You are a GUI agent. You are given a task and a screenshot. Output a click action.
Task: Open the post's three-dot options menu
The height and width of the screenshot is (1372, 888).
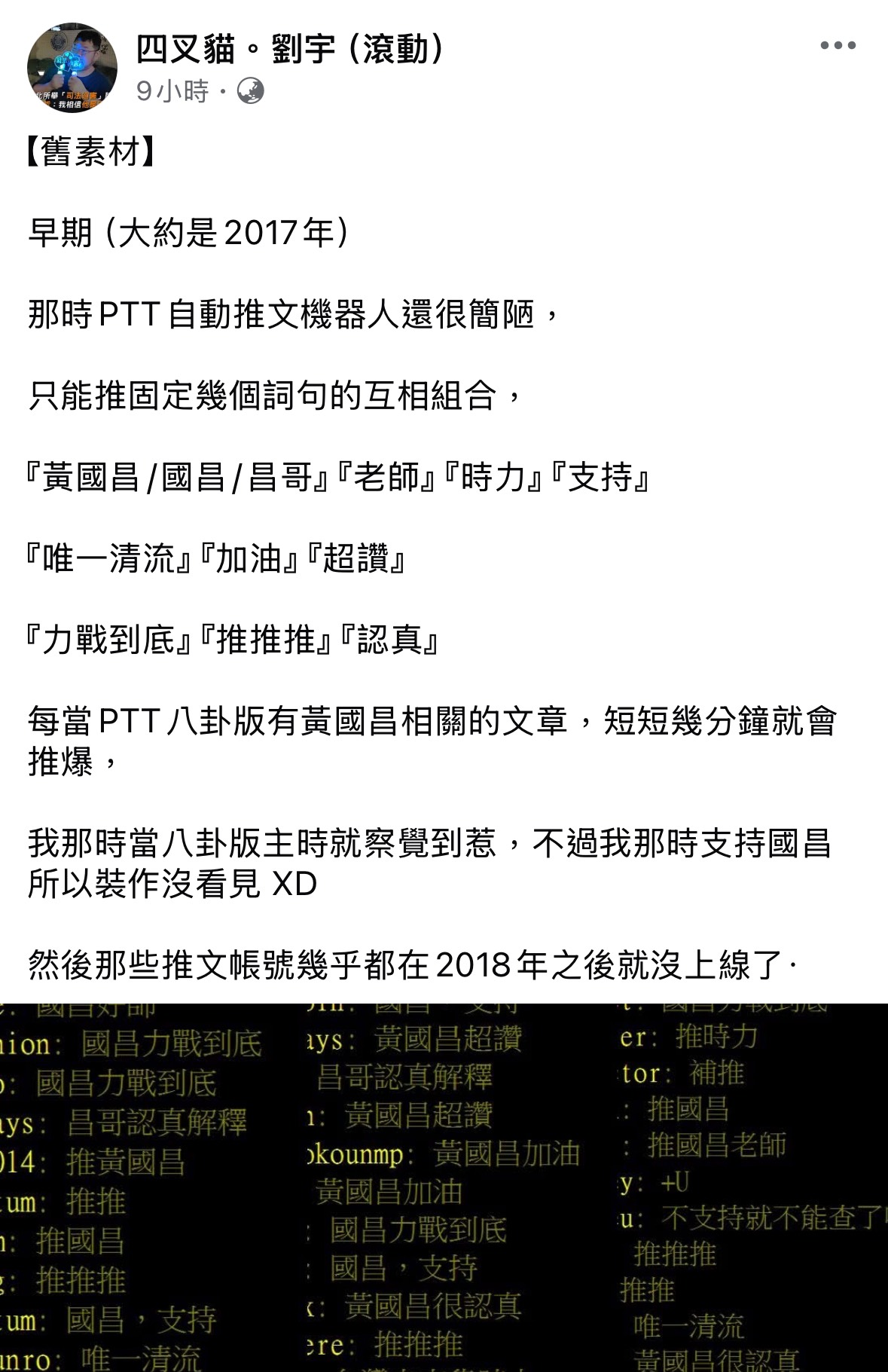click(x=838, y=46)
